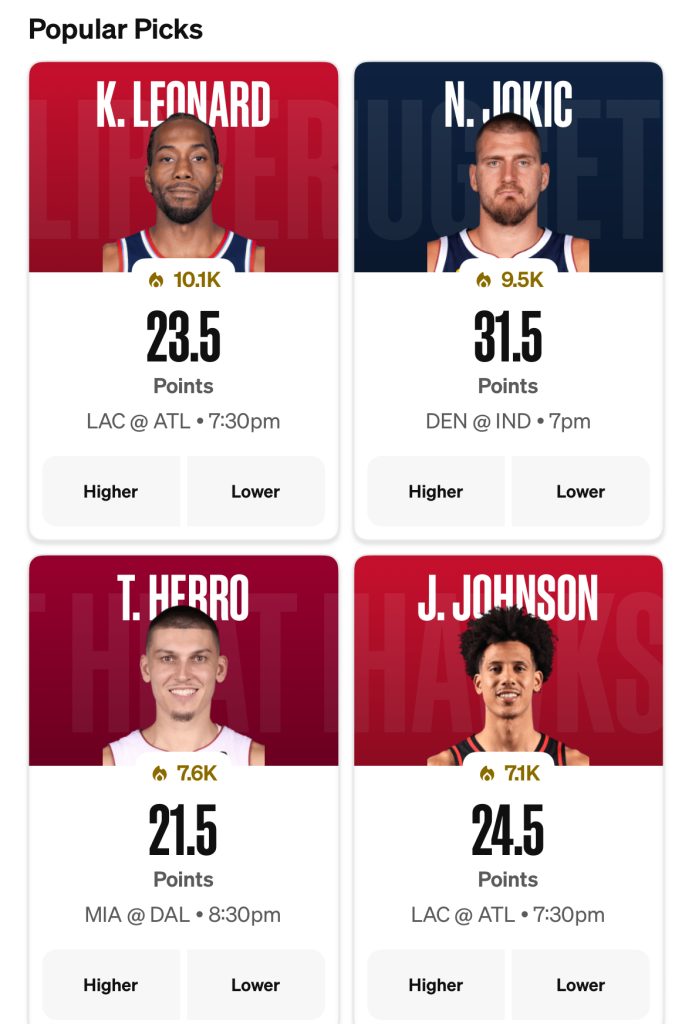Tap Higher for J. Johnson 24.5 points
Image resolution: width=692 pixels, height=1024 pixels.
[436, 985]
